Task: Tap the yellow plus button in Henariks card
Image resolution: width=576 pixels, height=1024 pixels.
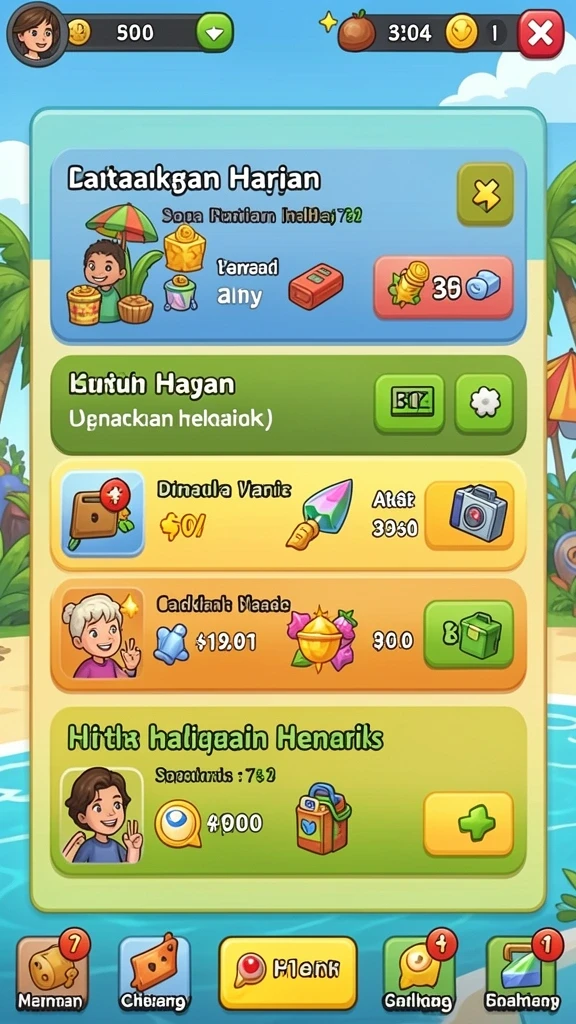Action: pyautogui.click(x=469, y=824)
